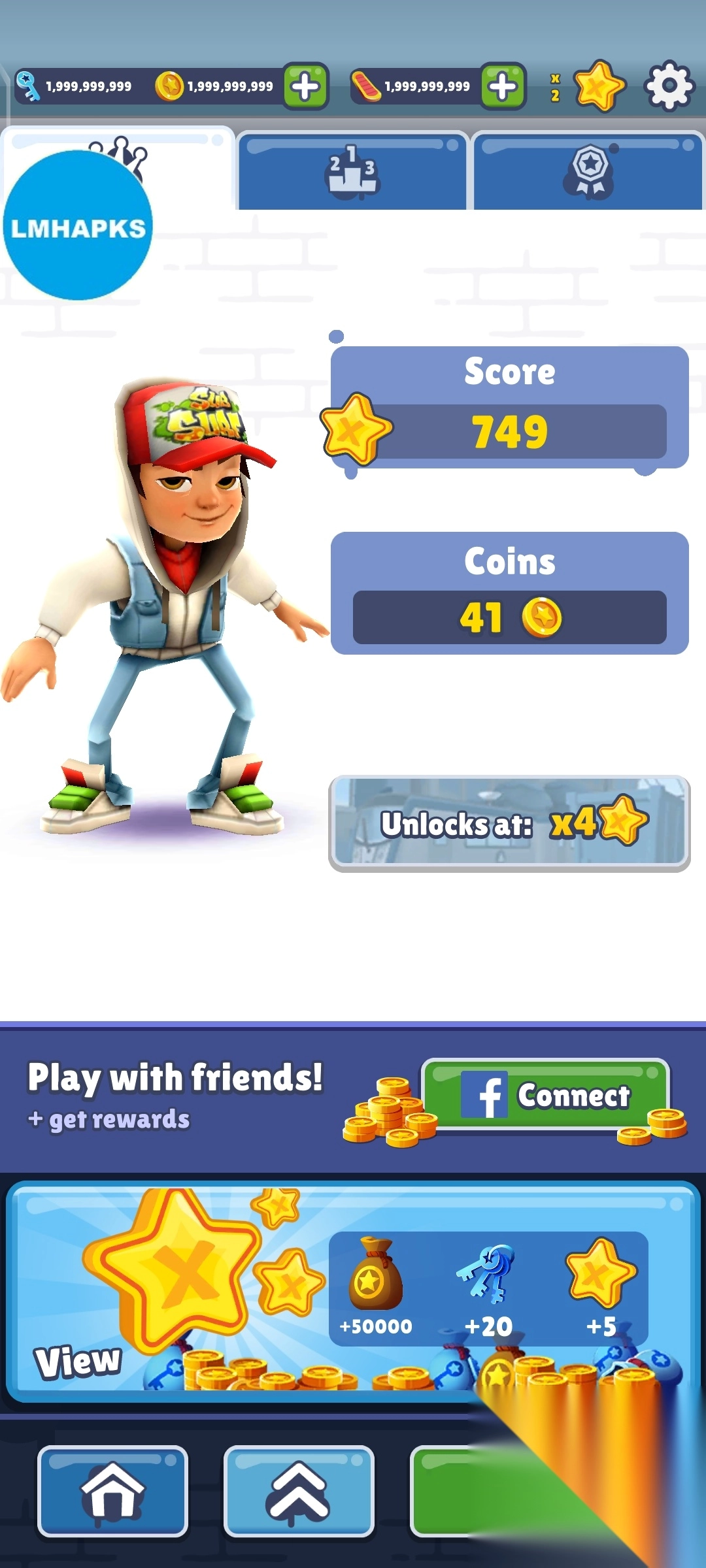Add more coins with the plus button
Image resolution: width=706 pixels, height=1568 pixels.
pyautogui.click(x=305, y=86)
